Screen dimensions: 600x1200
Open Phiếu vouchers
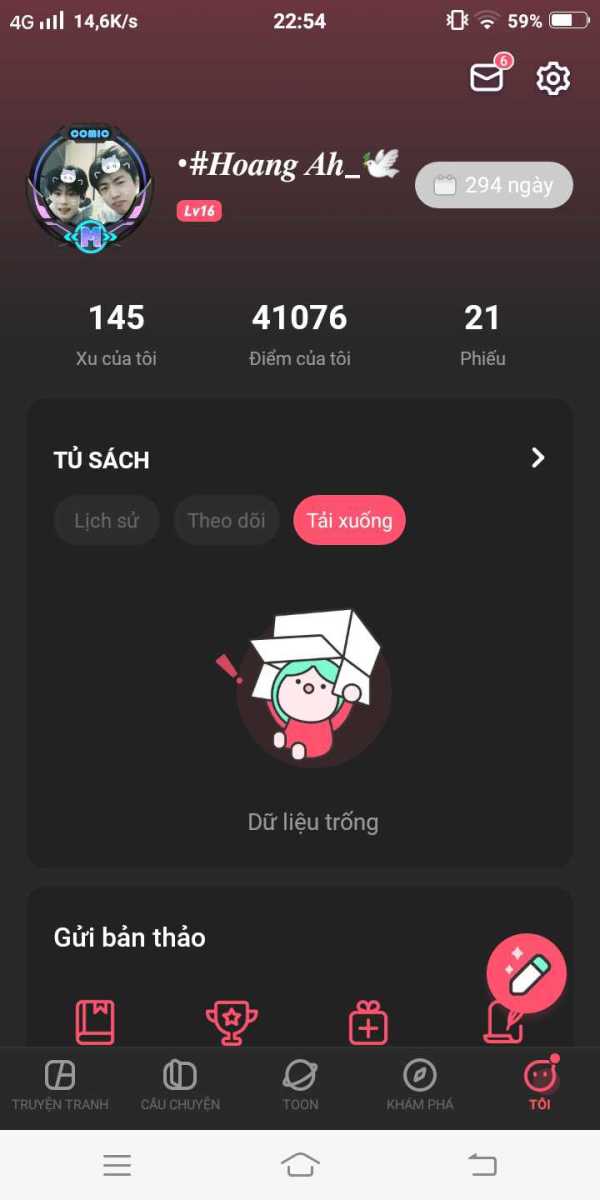point(483,335)
